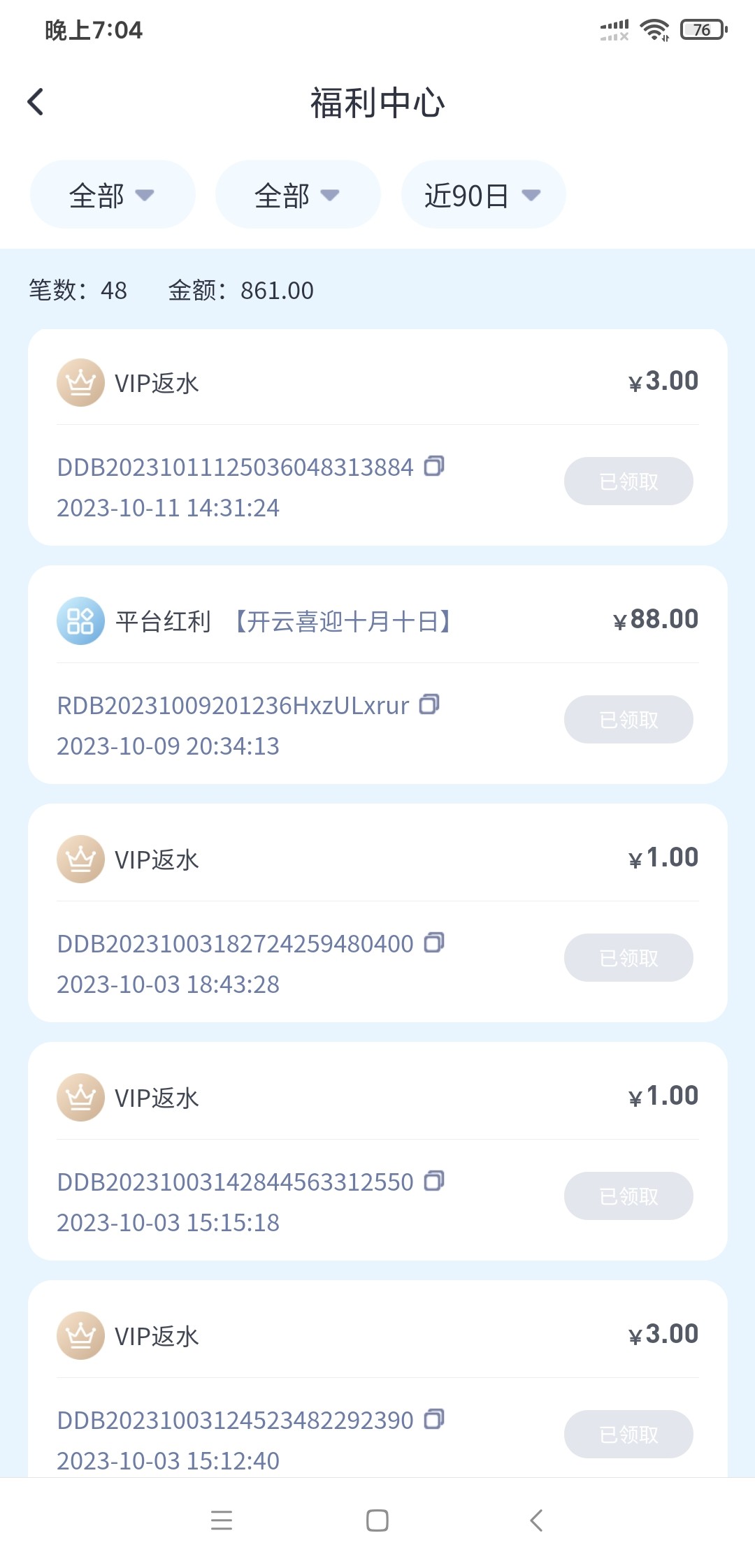Select the 金额 861.00 summary text
This screenshot has height=1568, width=755.
(241, 290)
